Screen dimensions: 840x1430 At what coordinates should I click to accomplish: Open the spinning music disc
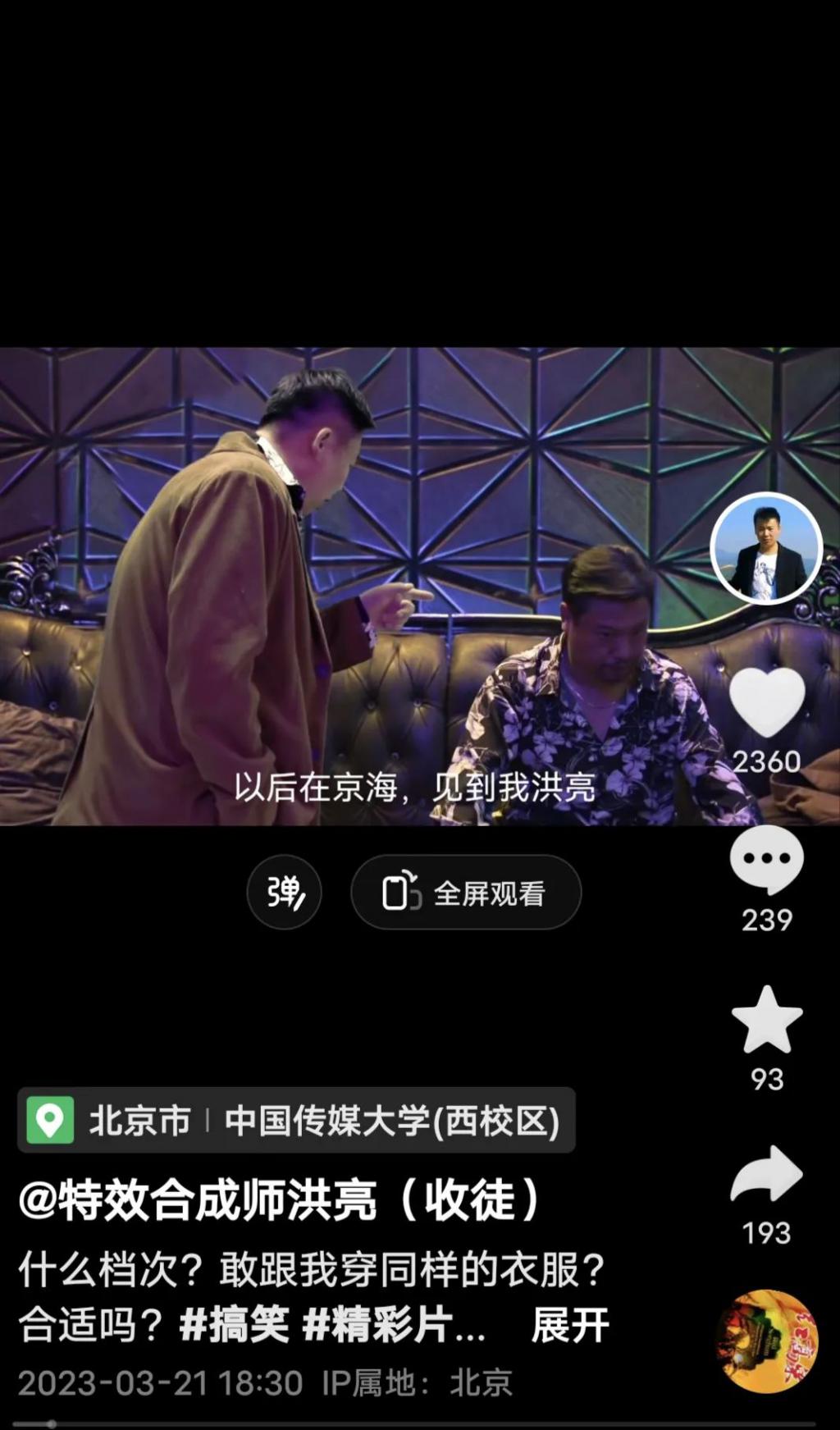766,1341
